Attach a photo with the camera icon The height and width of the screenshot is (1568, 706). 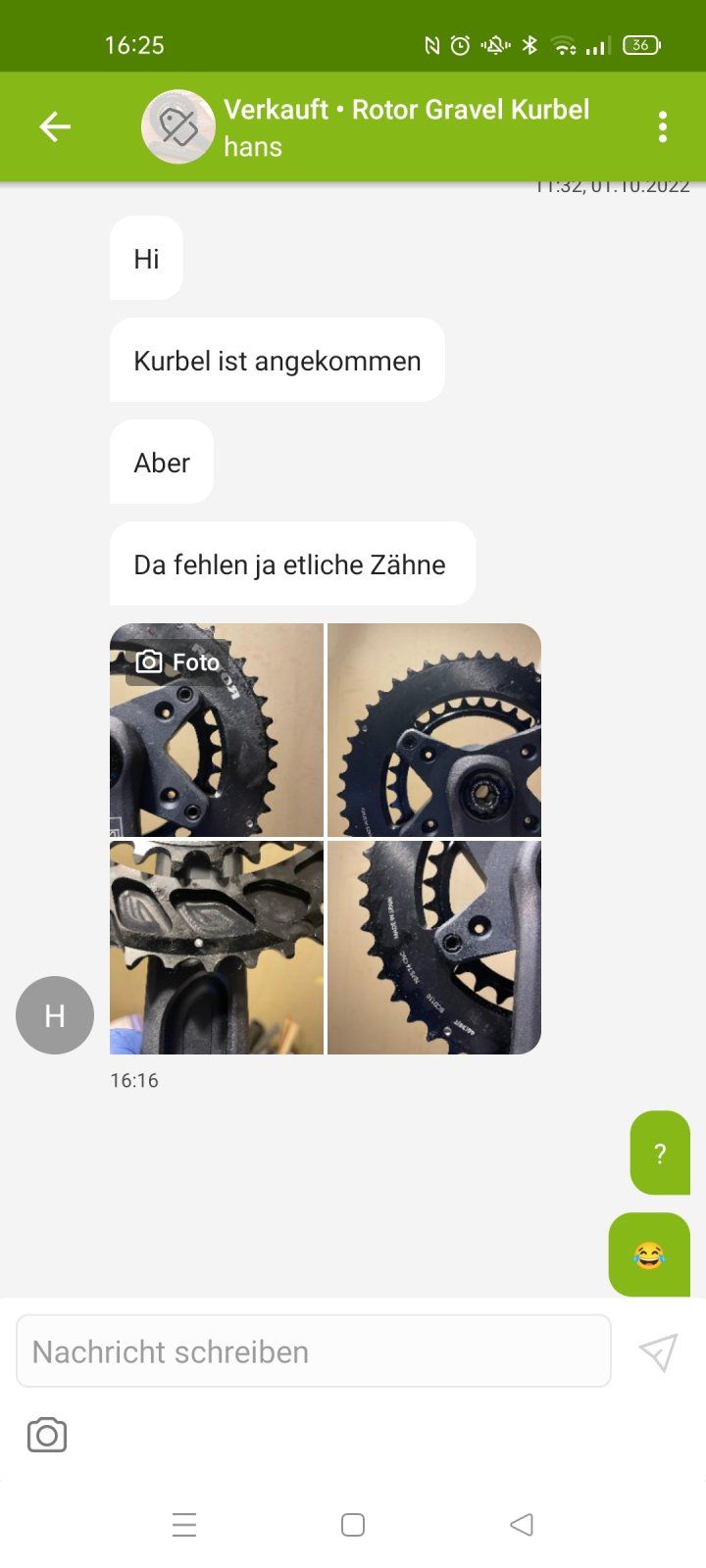click(x=47, y=1436)
